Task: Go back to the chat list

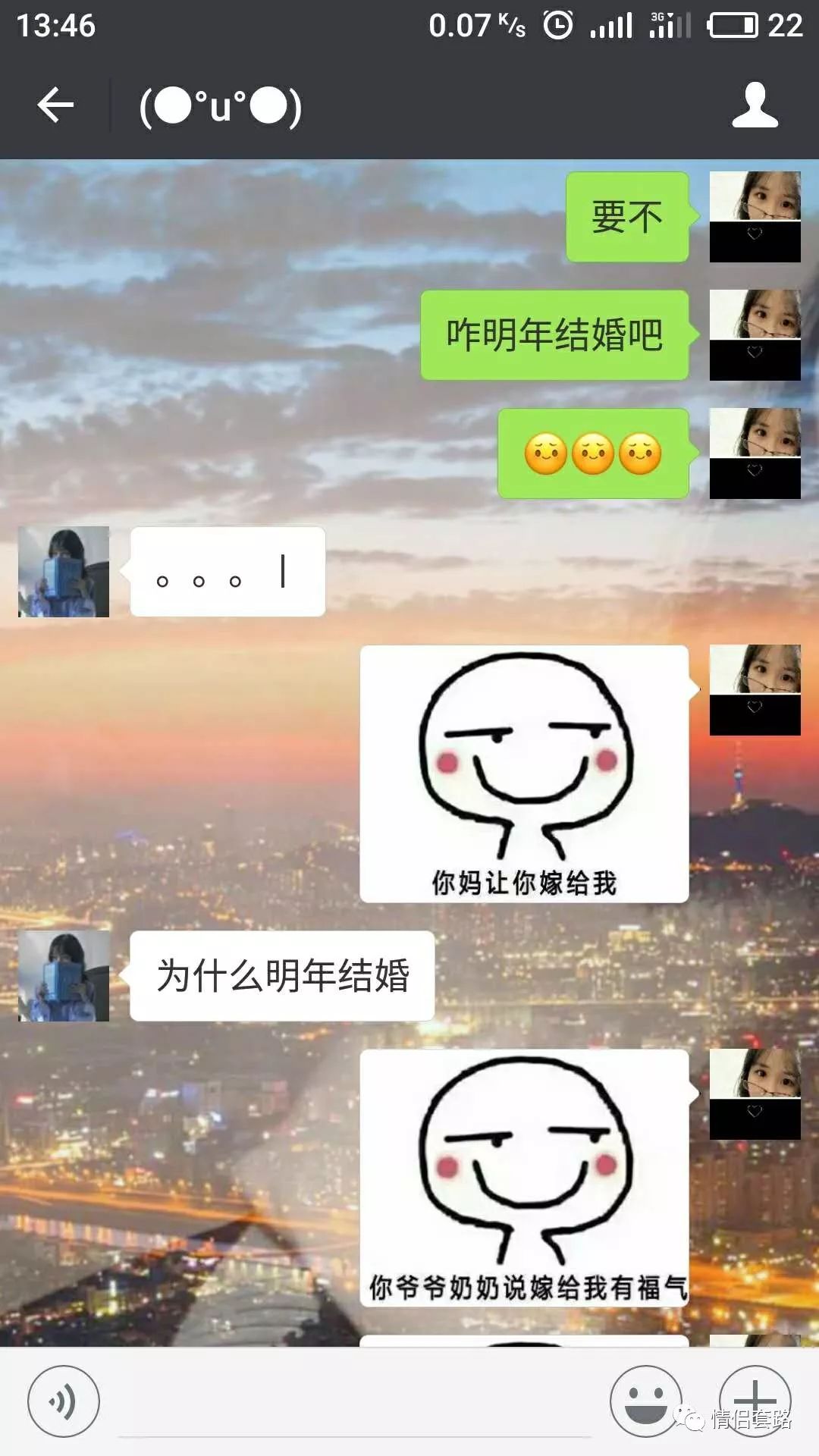Action: pyautogui.click(x=55, y=105)
